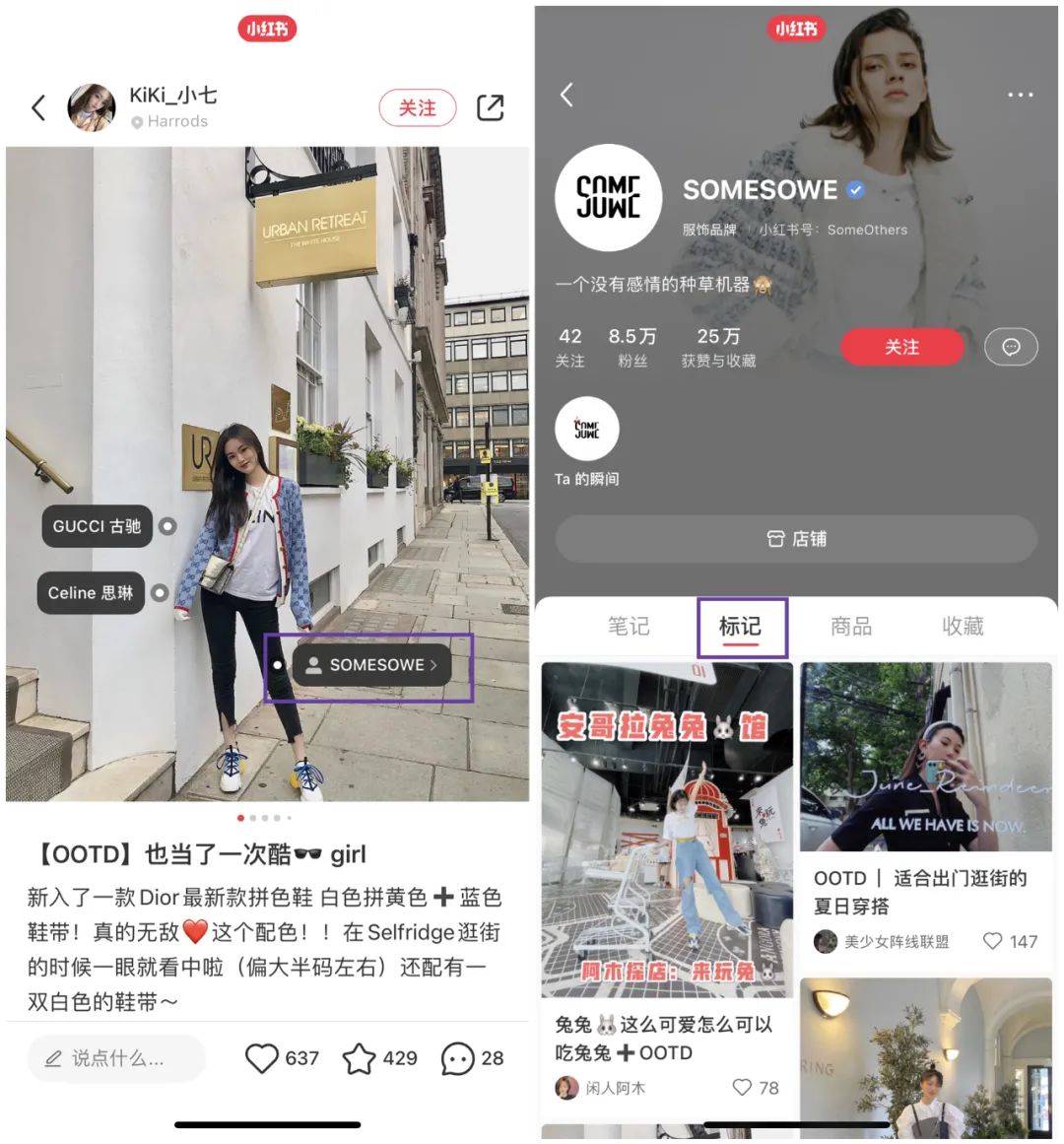Go back from KiKi_小七's post
The height and width of the screenshot is (1144, 1064).
[x=38, y=107]
